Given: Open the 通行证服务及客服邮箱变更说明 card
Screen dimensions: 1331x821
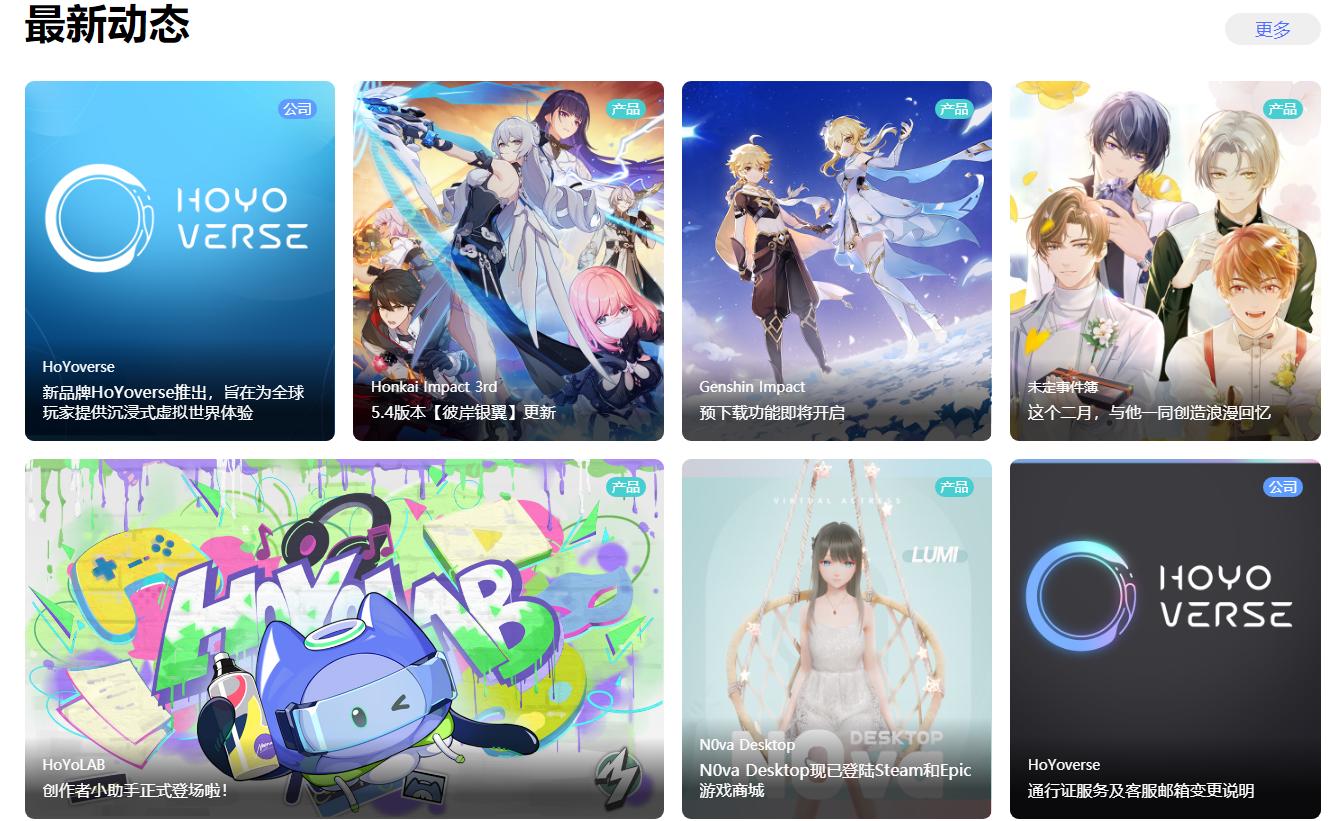Looking at the screenshot, I should click(1165, 638).
